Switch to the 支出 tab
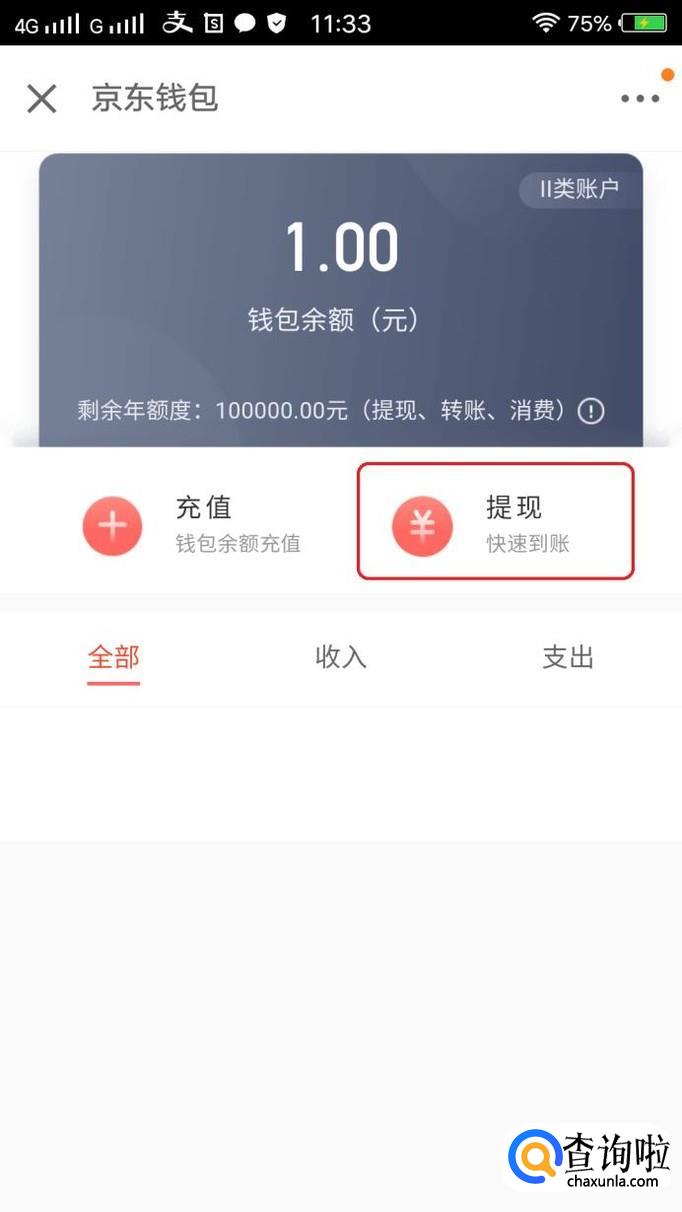This screenshot has height=1212, width=682. click(x=568, y=657)
